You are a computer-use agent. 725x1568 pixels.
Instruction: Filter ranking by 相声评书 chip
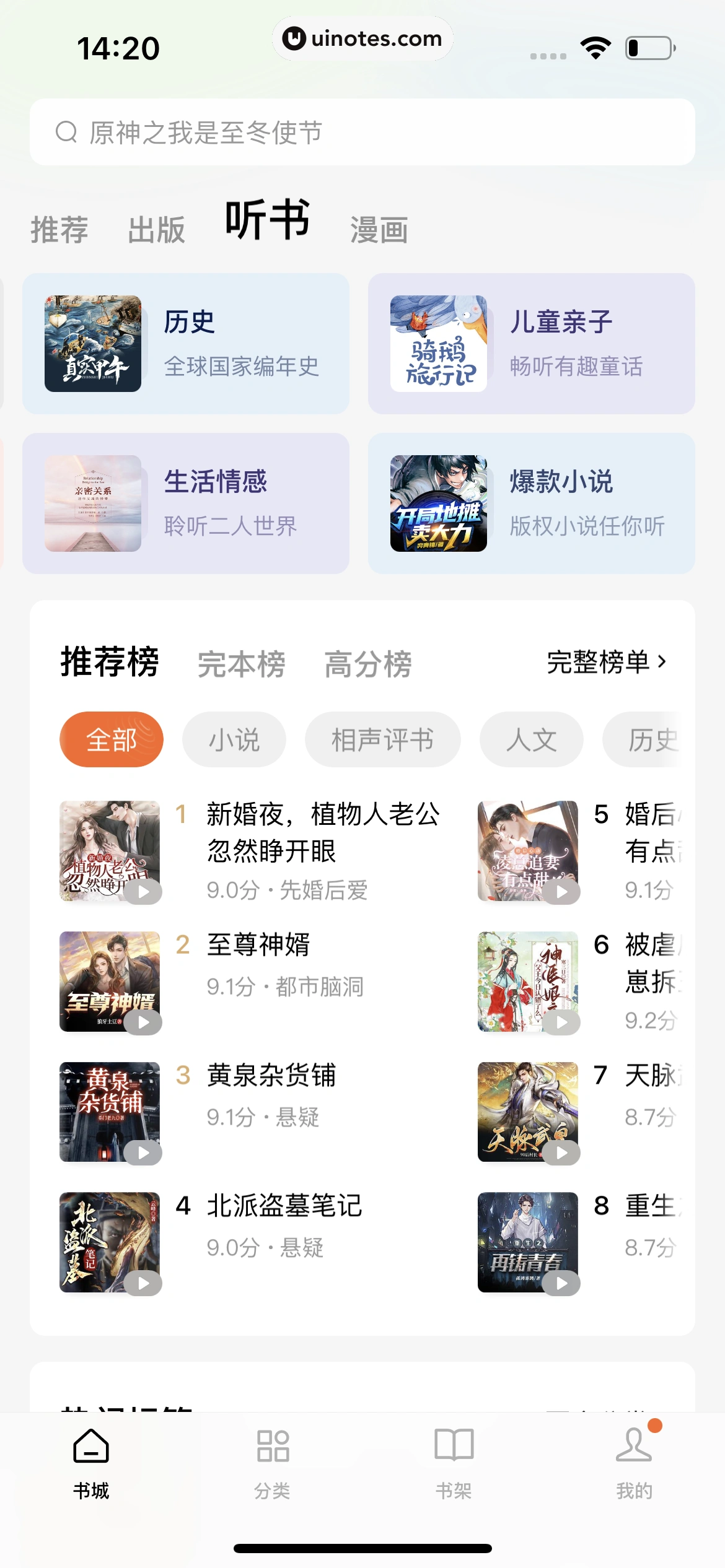point(382,739)
